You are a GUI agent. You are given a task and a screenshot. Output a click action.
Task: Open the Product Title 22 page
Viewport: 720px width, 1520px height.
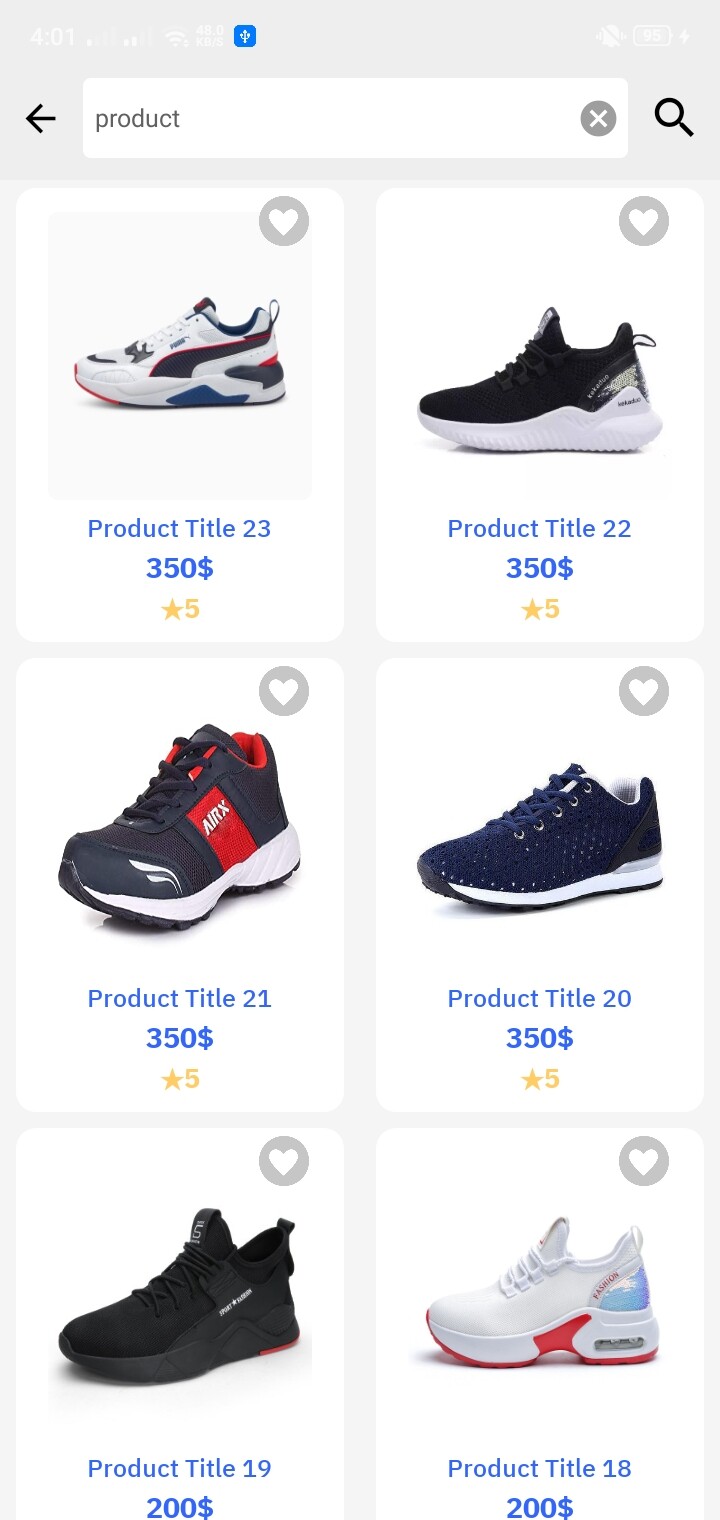point(539,528)
